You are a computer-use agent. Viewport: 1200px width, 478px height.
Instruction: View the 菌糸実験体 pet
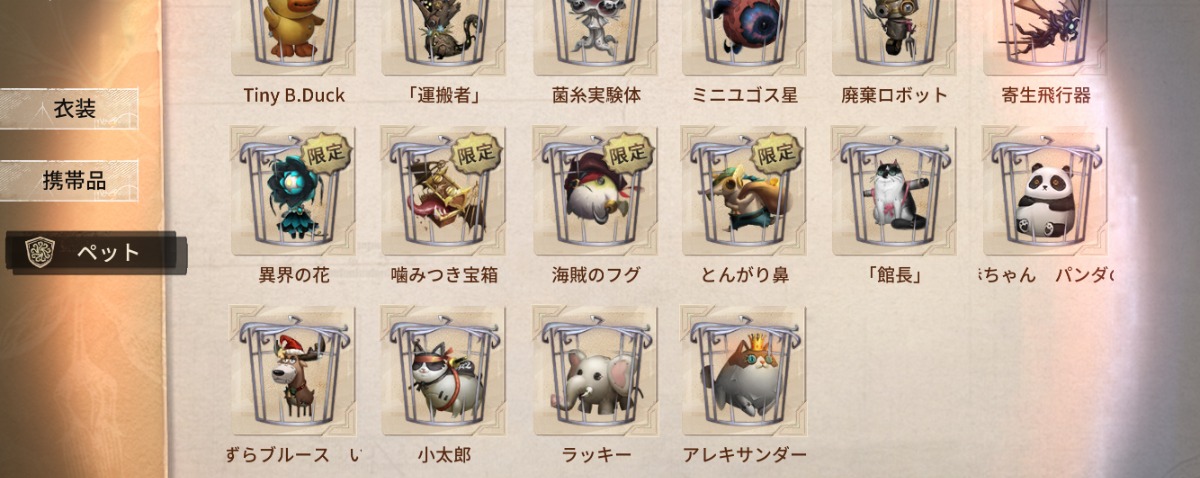[595, 35]
